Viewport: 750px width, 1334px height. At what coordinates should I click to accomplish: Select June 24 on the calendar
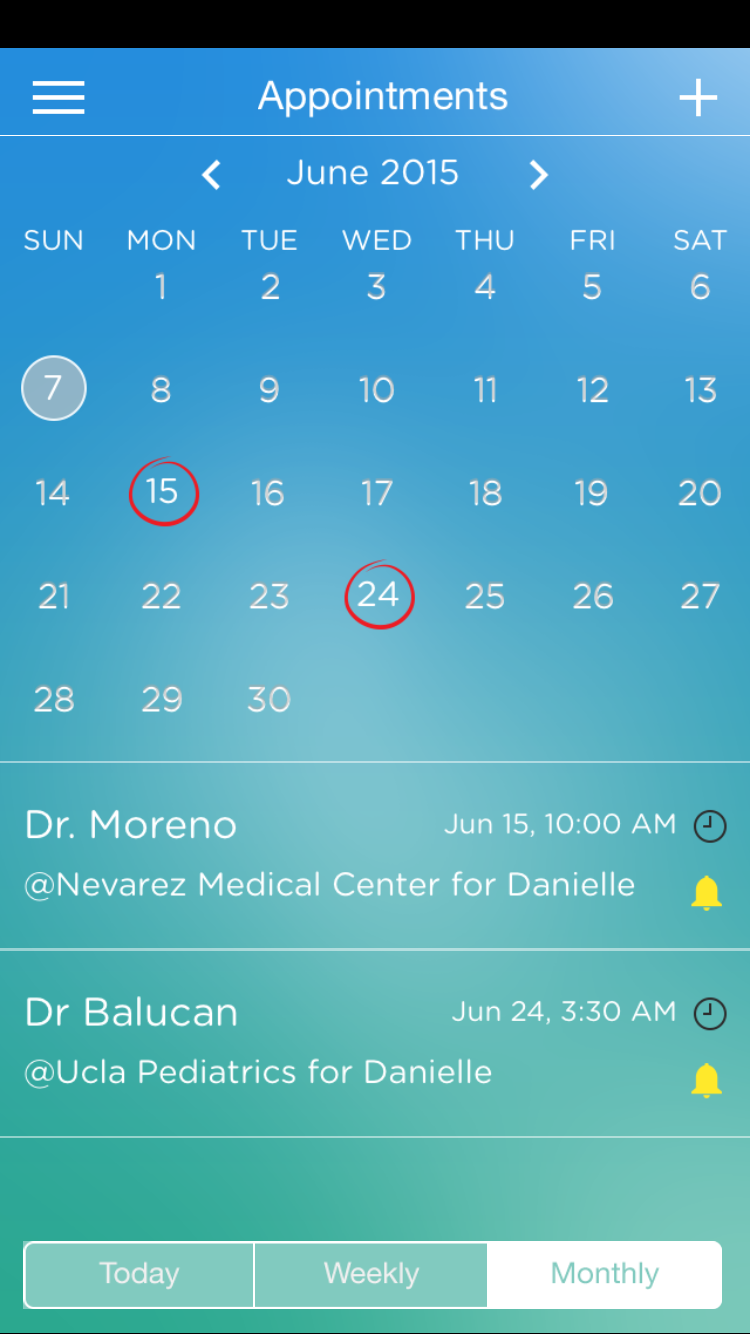click(x=379, y=595)
